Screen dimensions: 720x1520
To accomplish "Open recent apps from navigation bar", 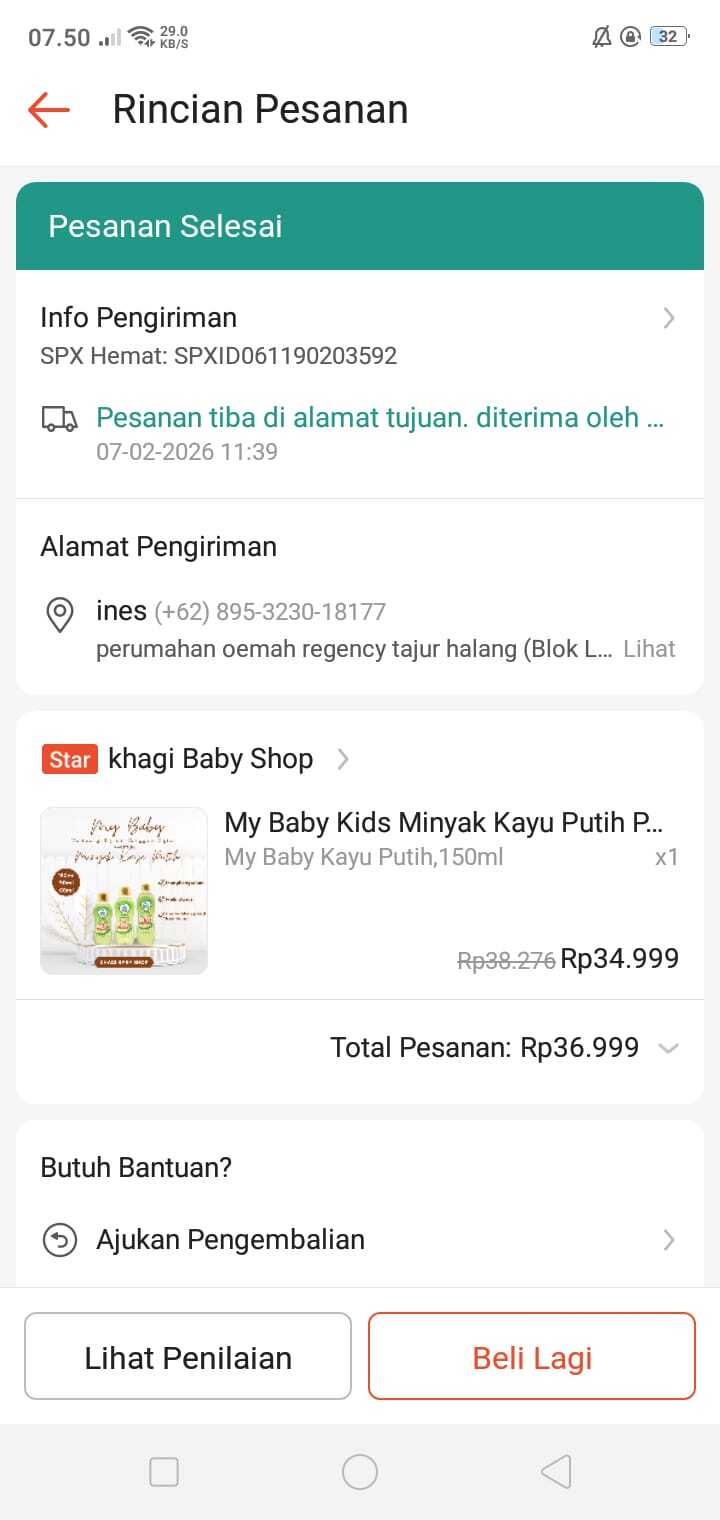I will (164, 1471).
